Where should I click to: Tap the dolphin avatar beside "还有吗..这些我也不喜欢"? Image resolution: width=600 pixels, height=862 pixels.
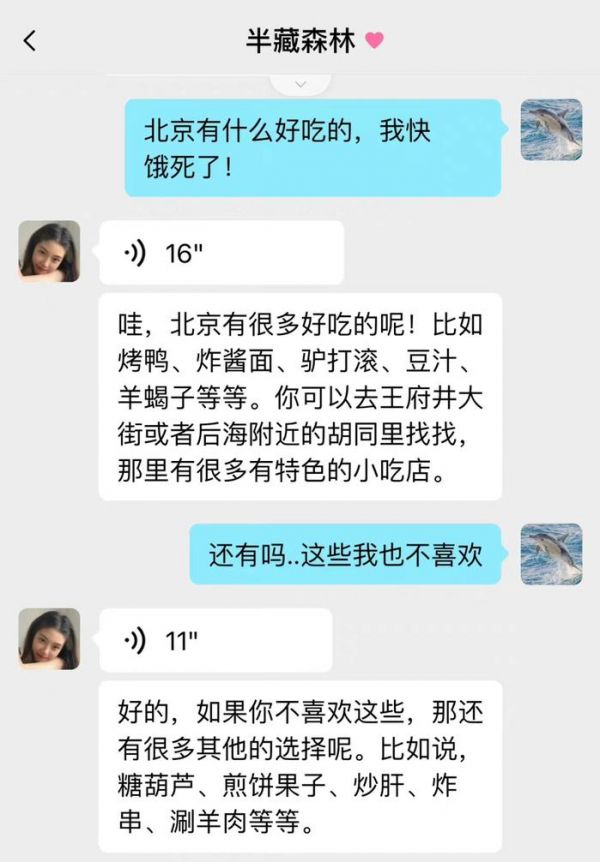pyautogui.click(x=551, y=553)
